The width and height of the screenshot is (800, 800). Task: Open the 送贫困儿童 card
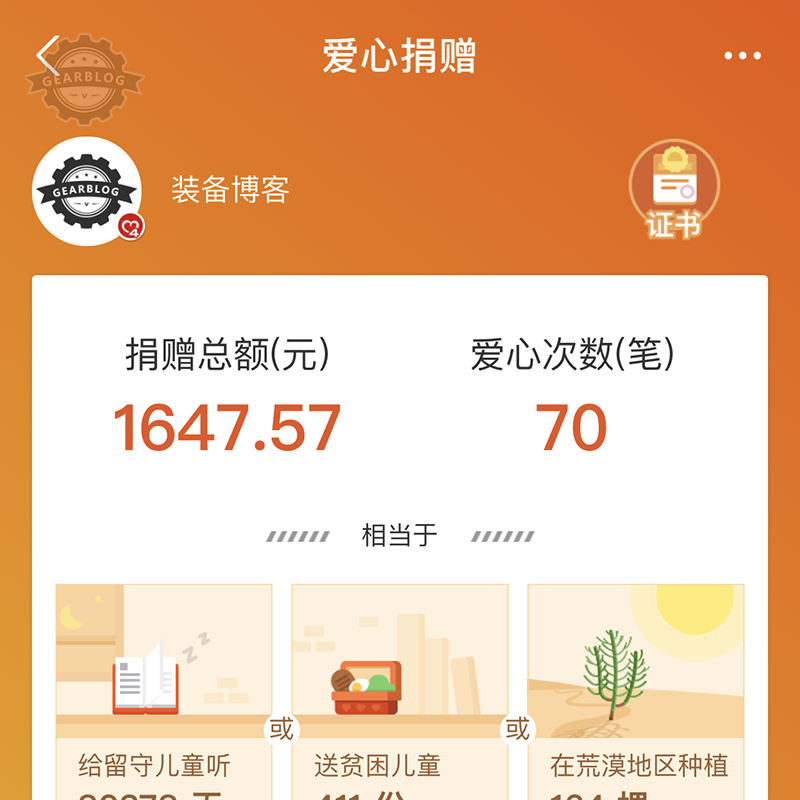pyautogui.click(x=400, y=690)
